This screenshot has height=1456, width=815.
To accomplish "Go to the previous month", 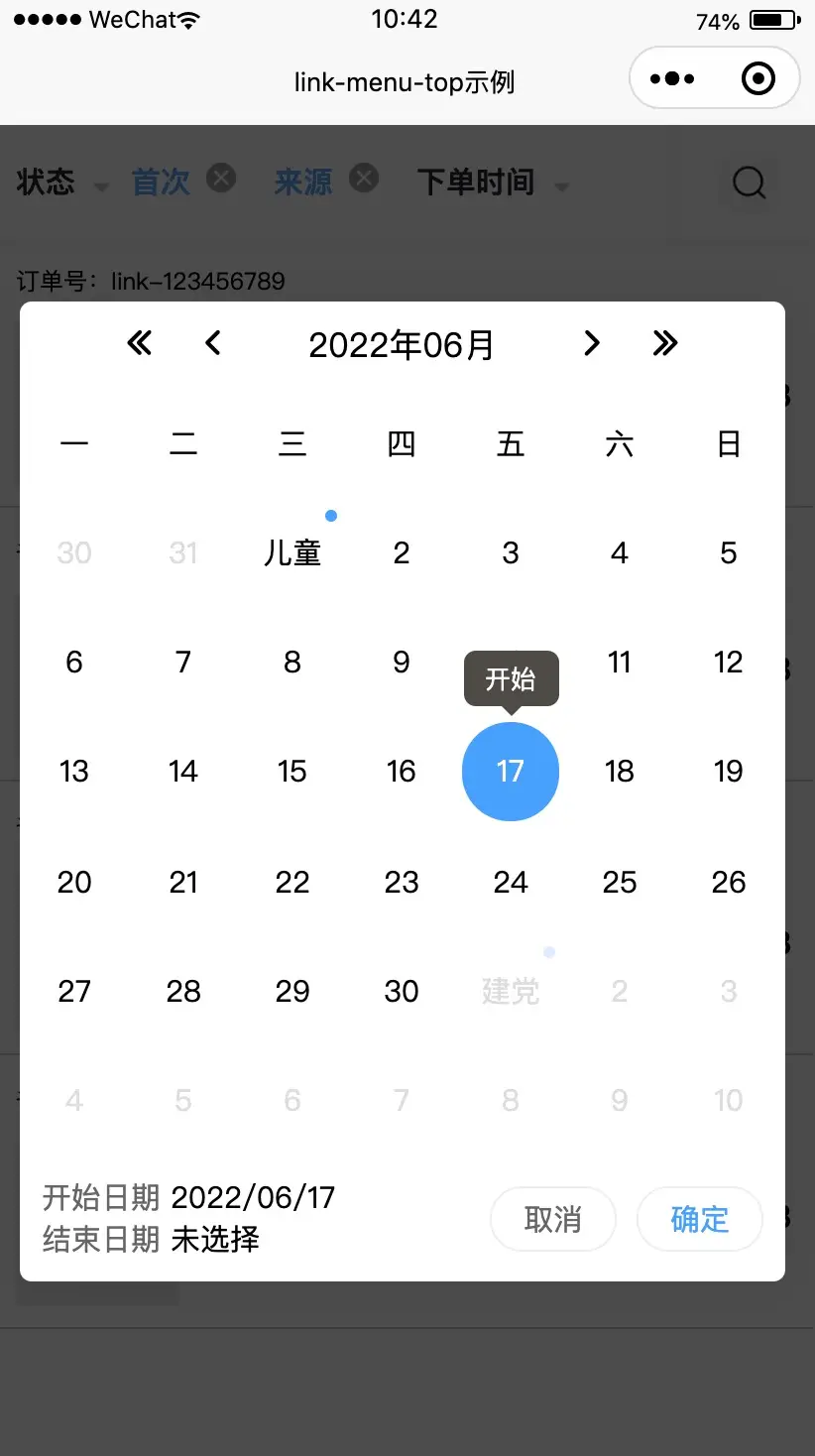I will [x=212, y=344].
